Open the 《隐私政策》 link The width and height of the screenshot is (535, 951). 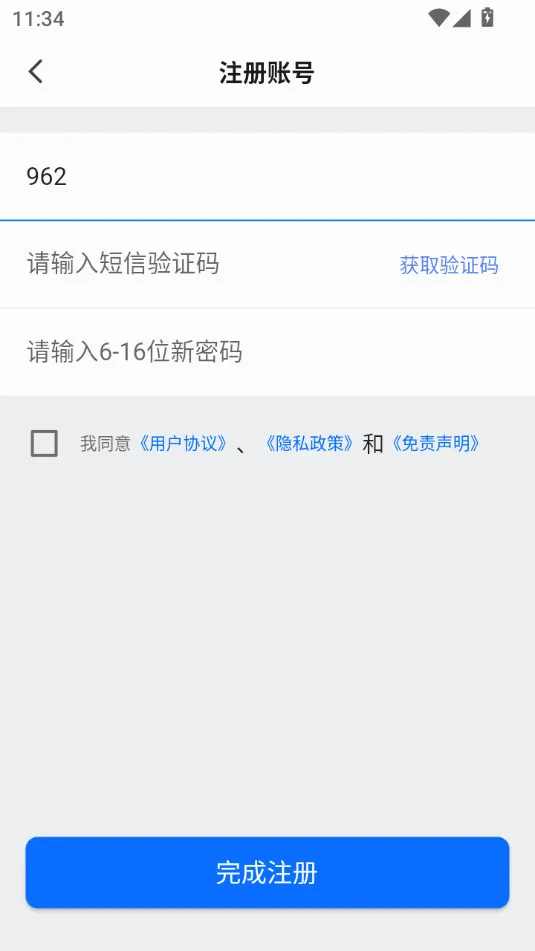[x=309, y=444]
